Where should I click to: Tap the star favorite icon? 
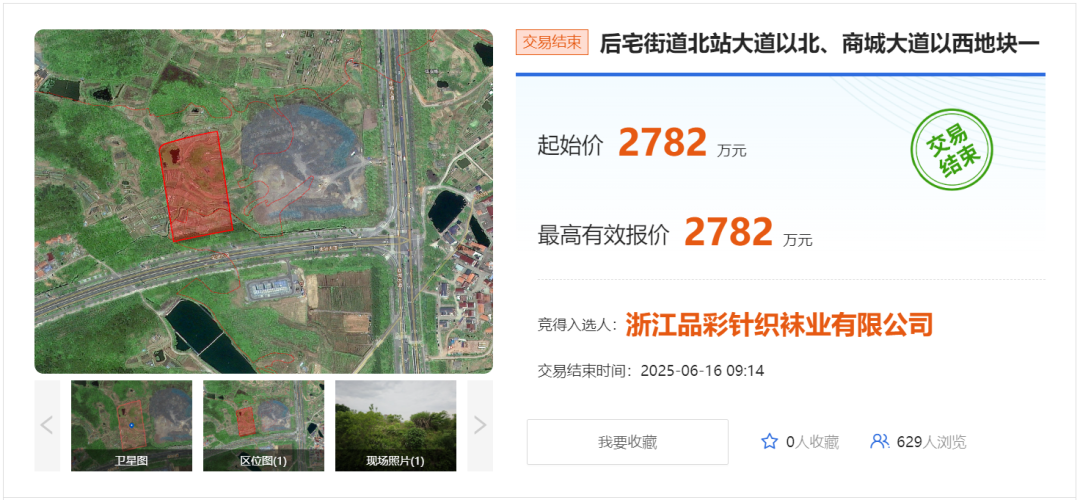769,441
